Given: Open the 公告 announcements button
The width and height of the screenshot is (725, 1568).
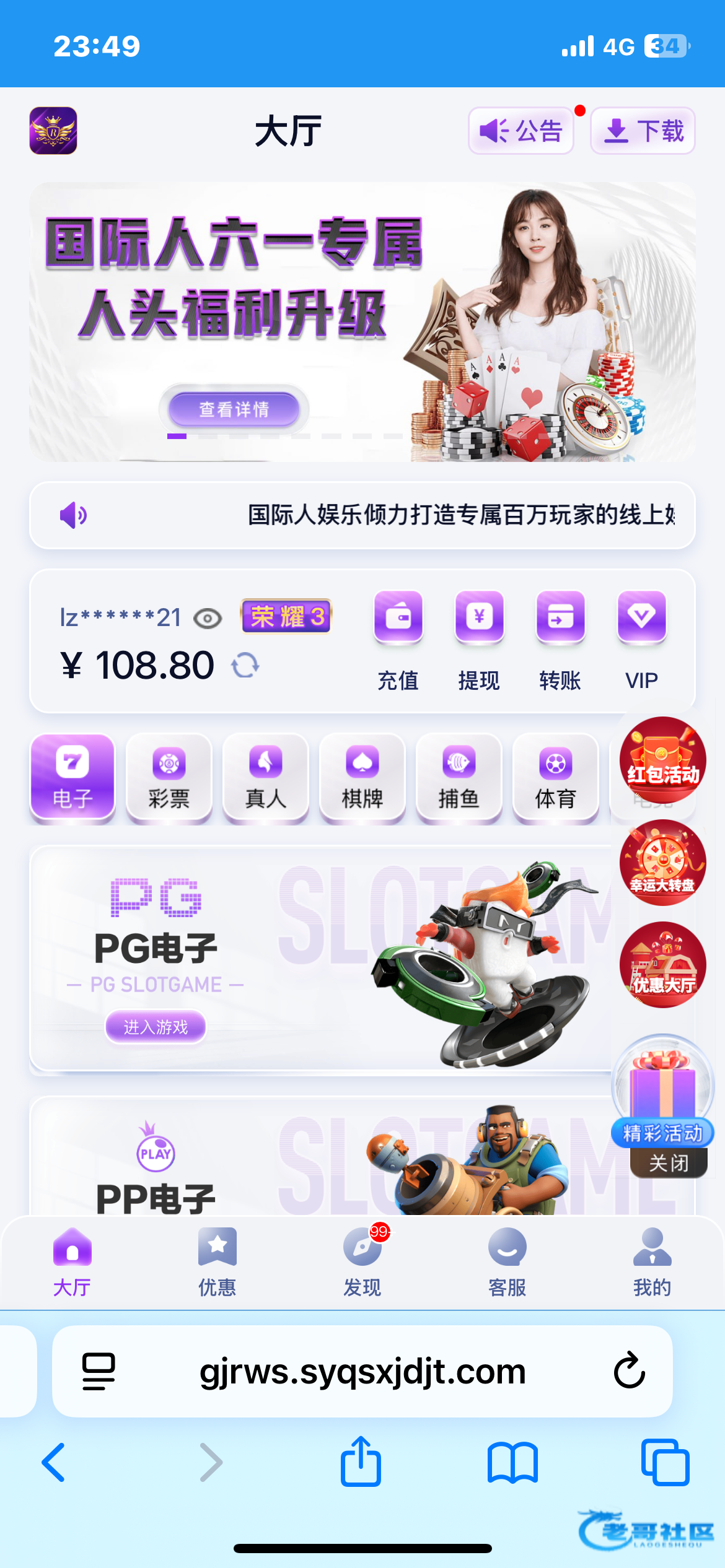Looking at the screenshot, I should point(521,131).
